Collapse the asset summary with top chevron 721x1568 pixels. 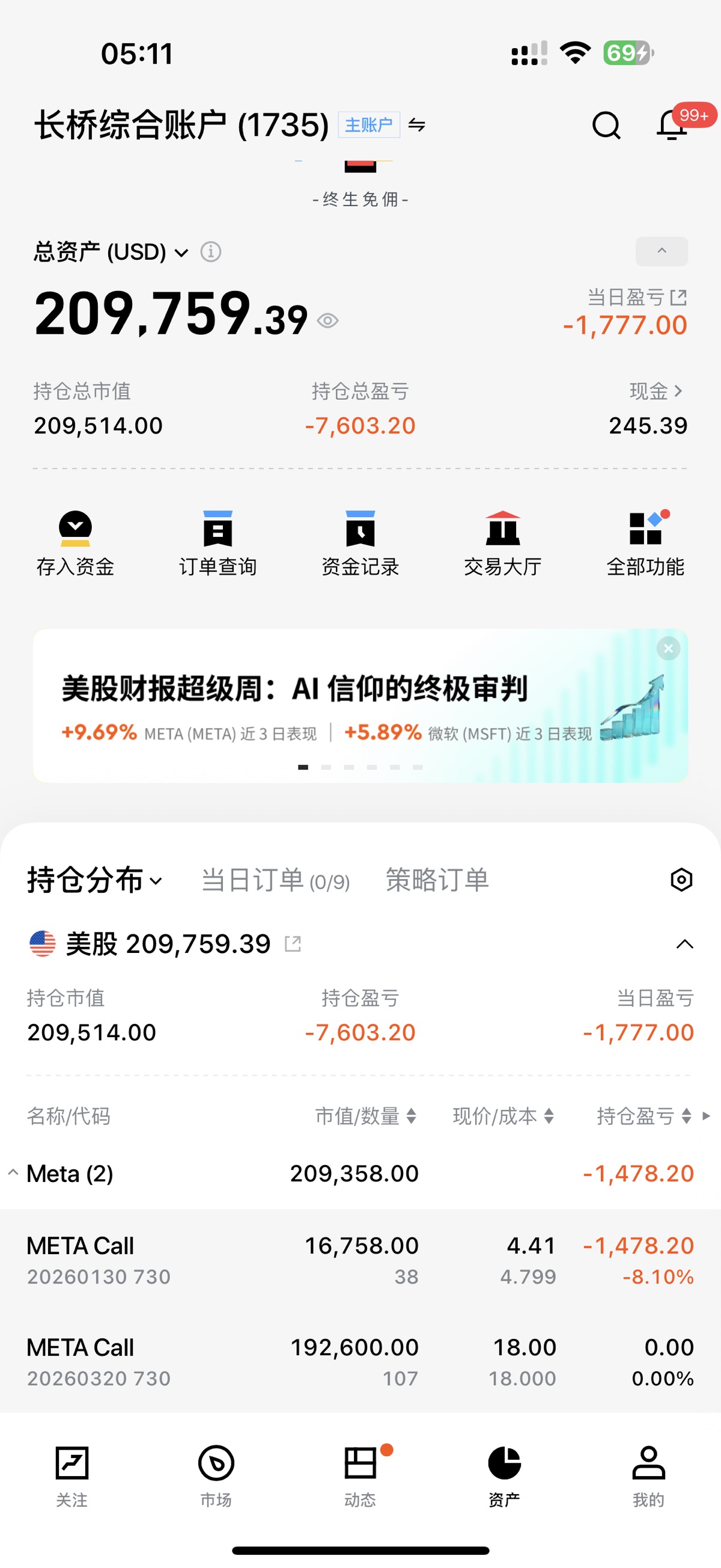pyautogui.click(x=662, y=251)
